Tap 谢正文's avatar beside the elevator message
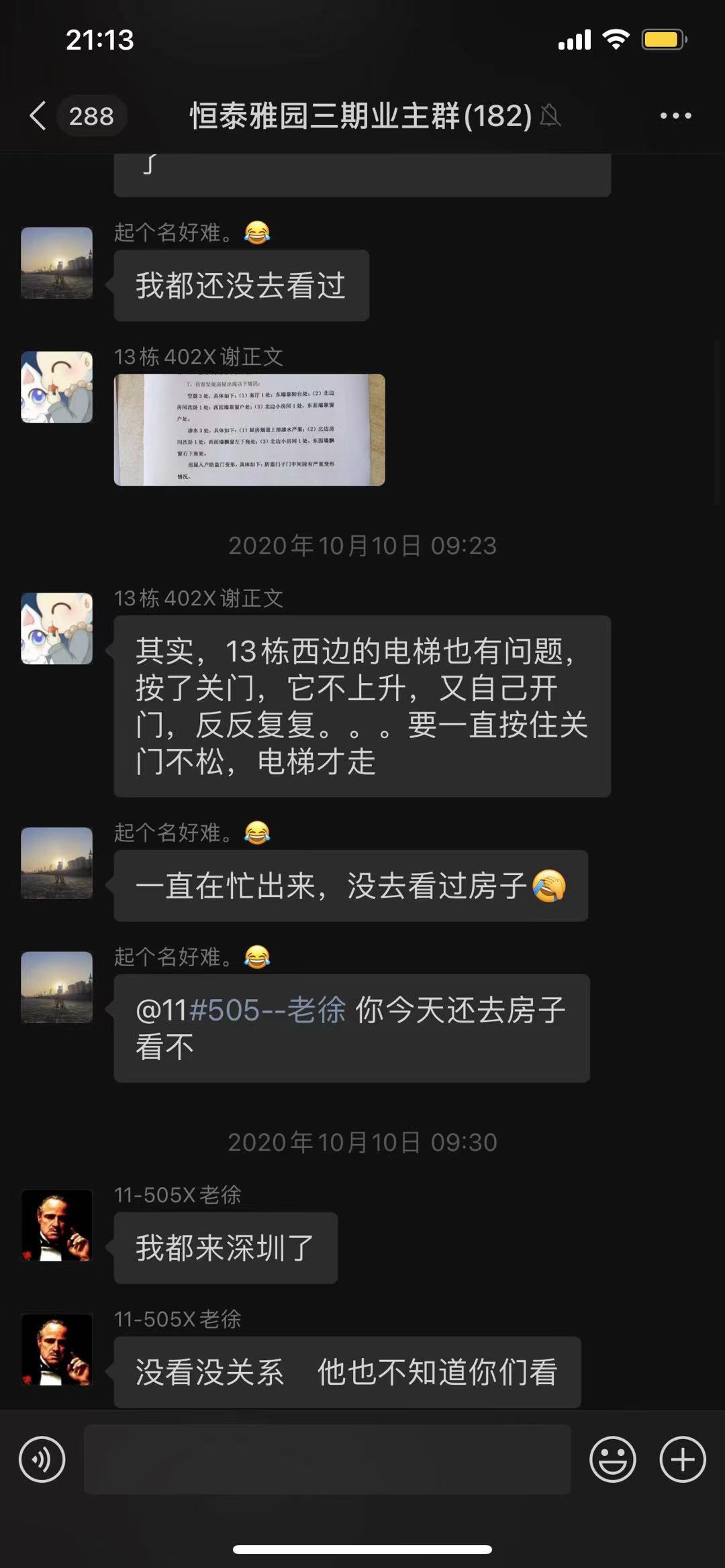This screenshot has height=1568, width=725. click(57, 628)
